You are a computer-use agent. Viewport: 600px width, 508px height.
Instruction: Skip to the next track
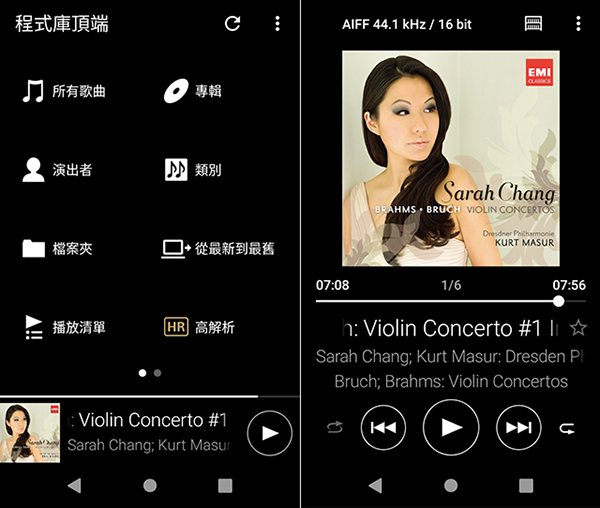[x=518, y=427]
